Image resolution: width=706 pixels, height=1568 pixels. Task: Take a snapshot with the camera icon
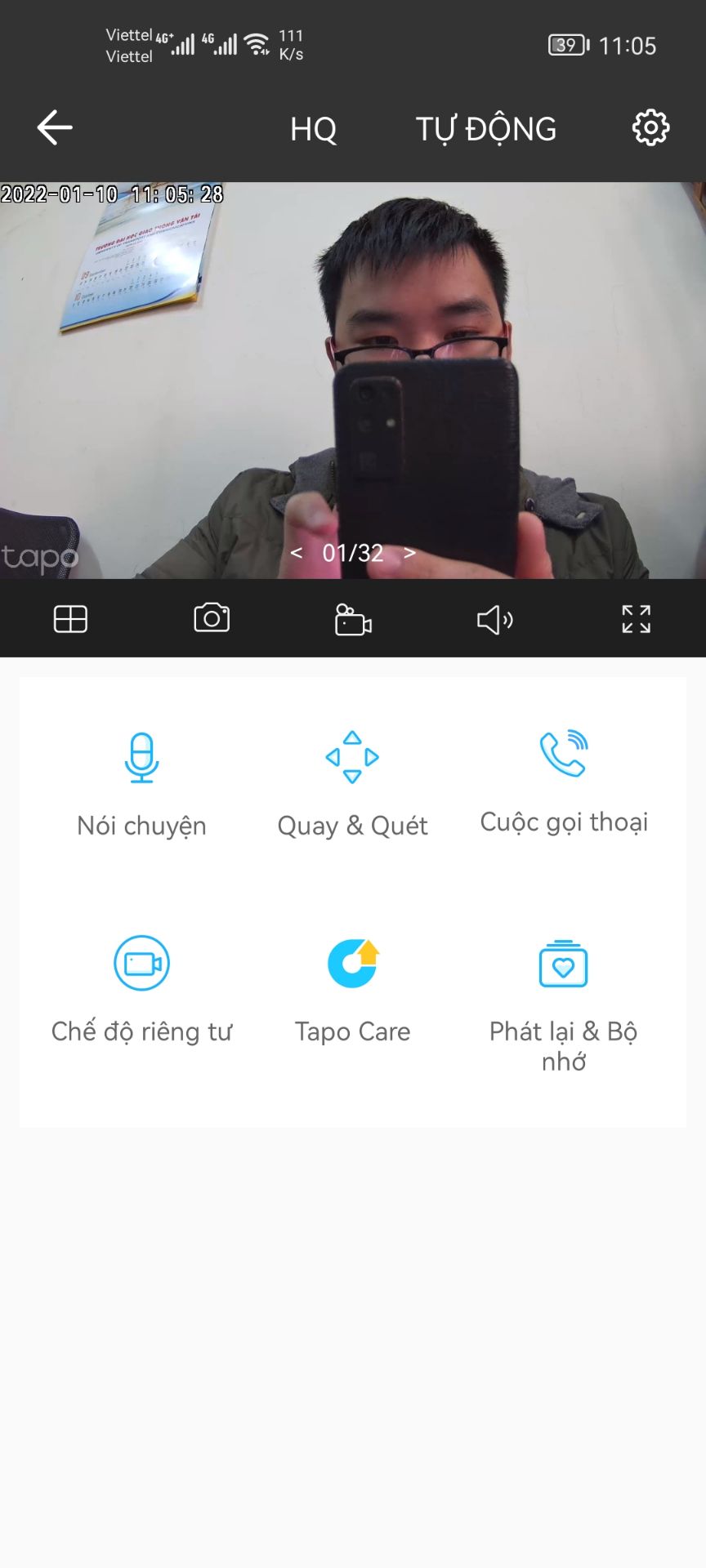coord(212,618)
